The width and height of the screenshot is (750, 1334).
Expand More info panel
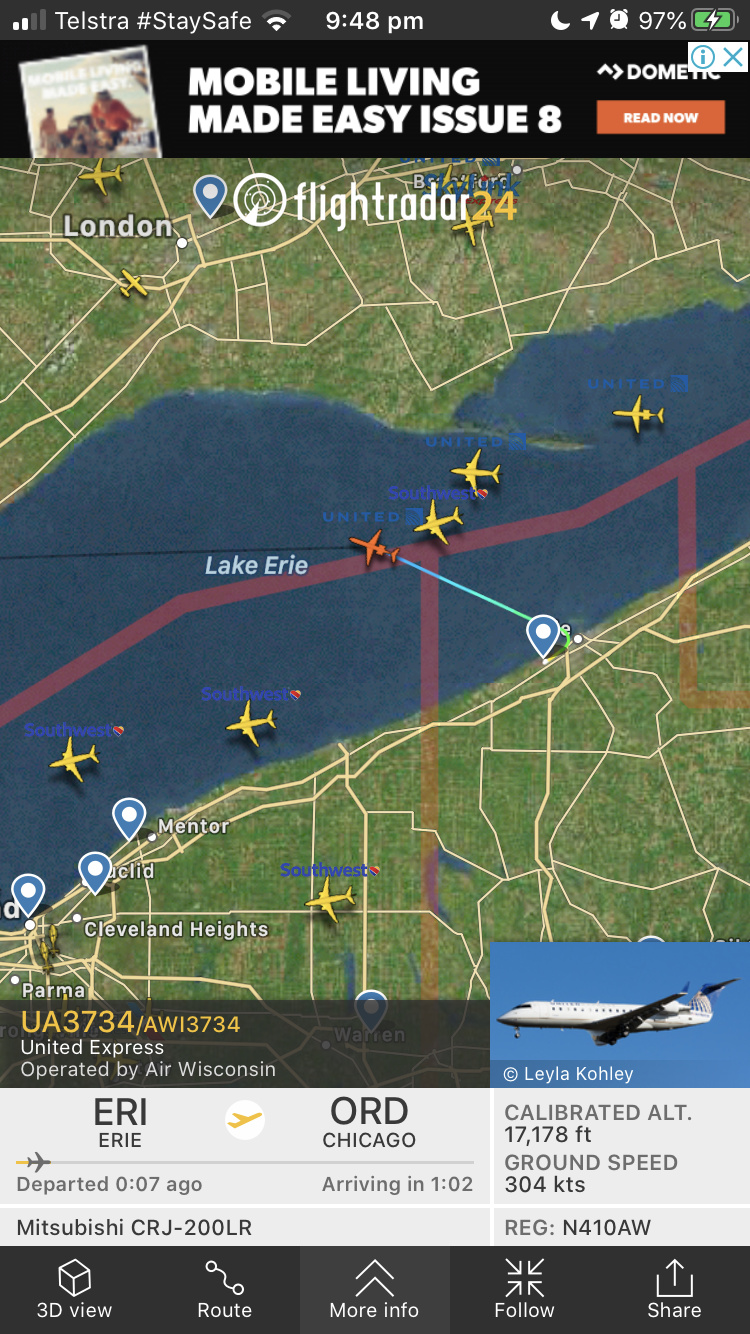click(x=374, y=1289)
